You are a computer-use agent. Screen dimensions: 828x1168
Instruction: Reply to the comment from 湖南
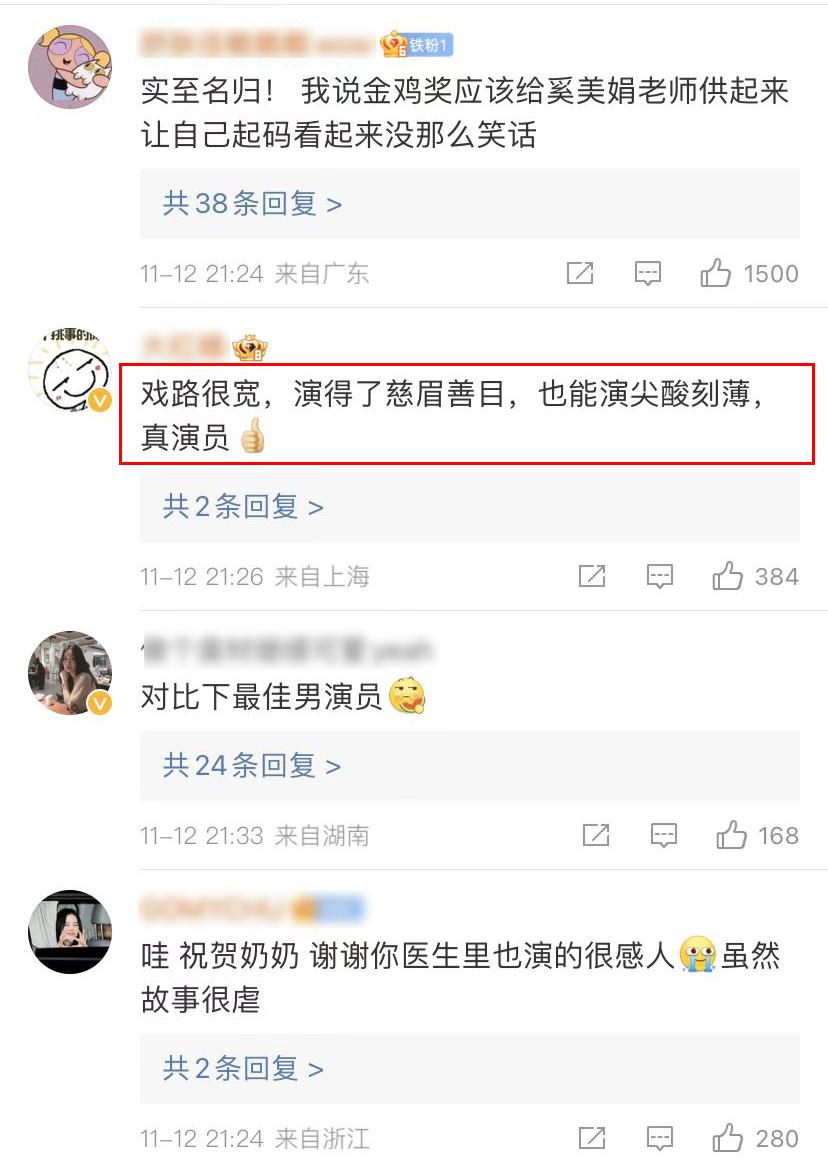[663, 835]
